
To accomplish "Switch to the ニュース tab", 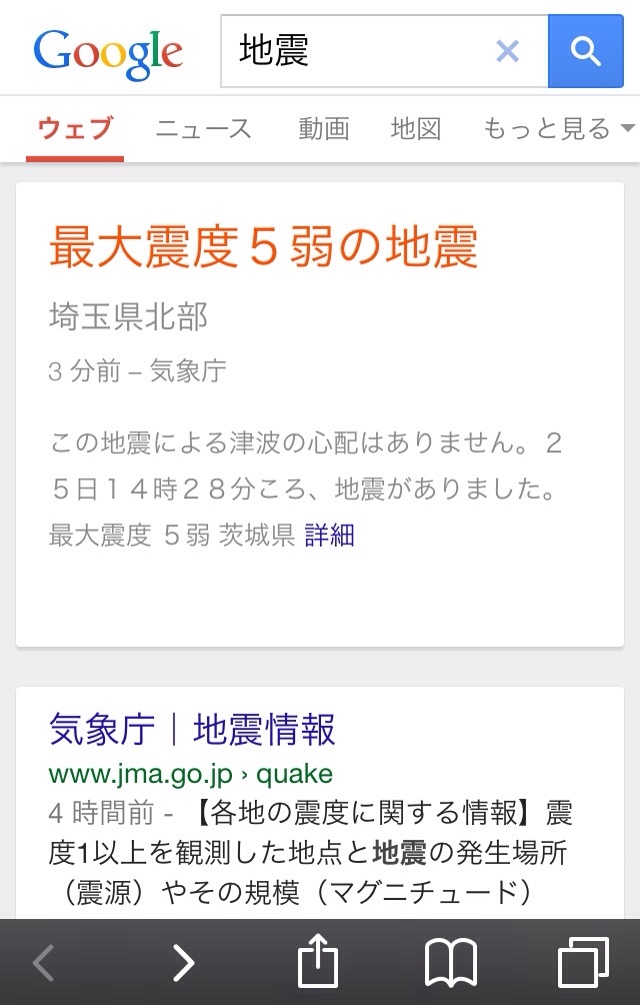I will (x=204, y=128).
